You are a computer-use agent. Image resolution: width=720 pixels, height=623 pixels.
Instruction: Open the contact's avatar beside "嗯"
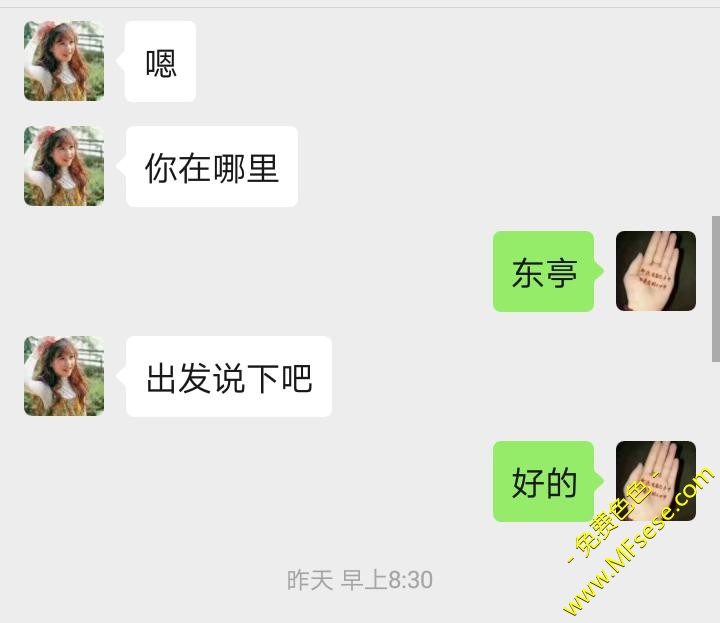(x=64, y=61)
